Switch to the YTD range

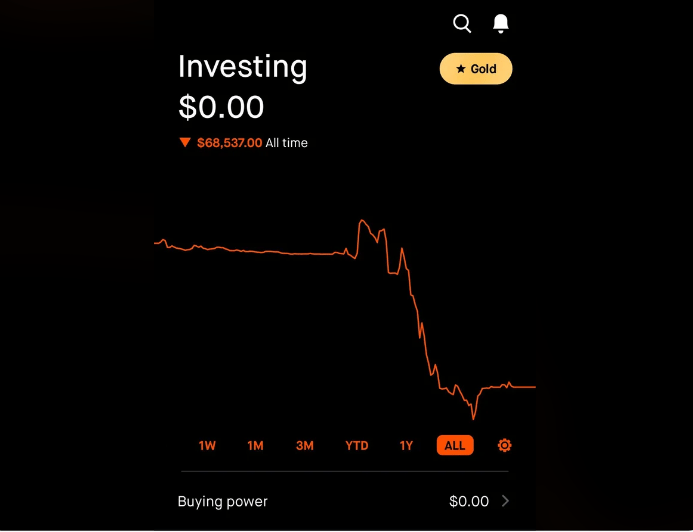[357, 446]
